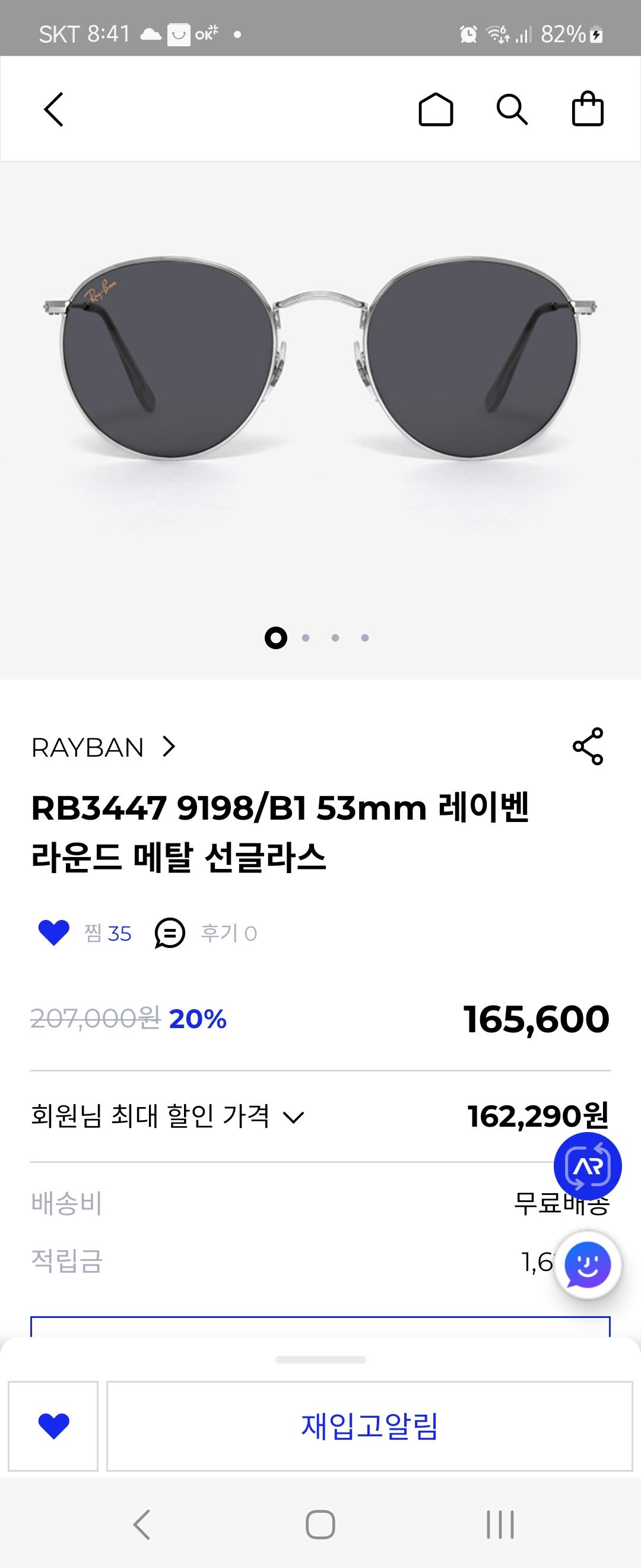The width and height of the screenshot is (641, 1568).
Task: Open the home icon in the top bar
Action: [x=436, y=109]
